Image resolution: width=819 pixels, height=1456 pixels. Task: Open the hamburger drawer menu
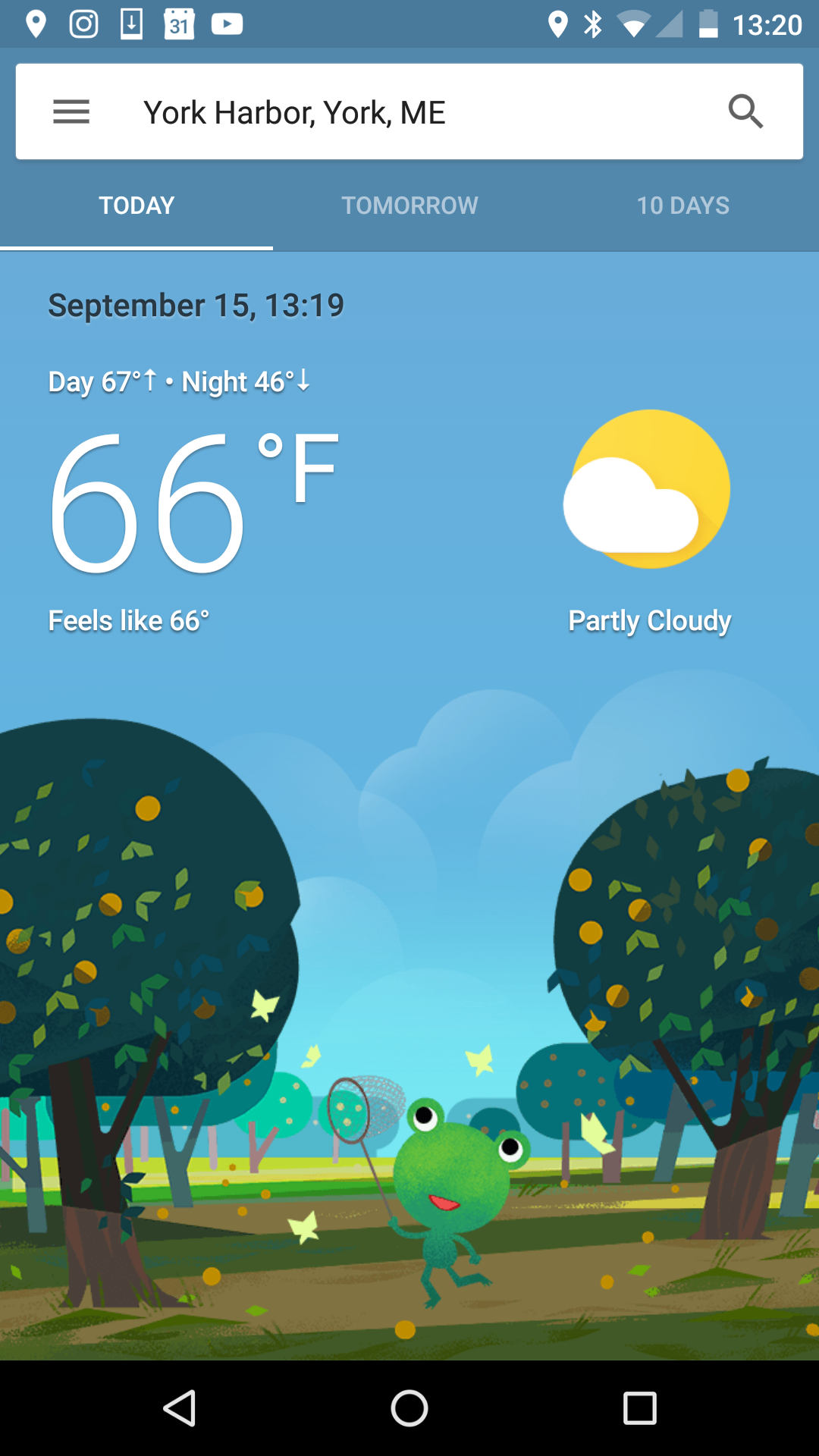coord(71,112)
